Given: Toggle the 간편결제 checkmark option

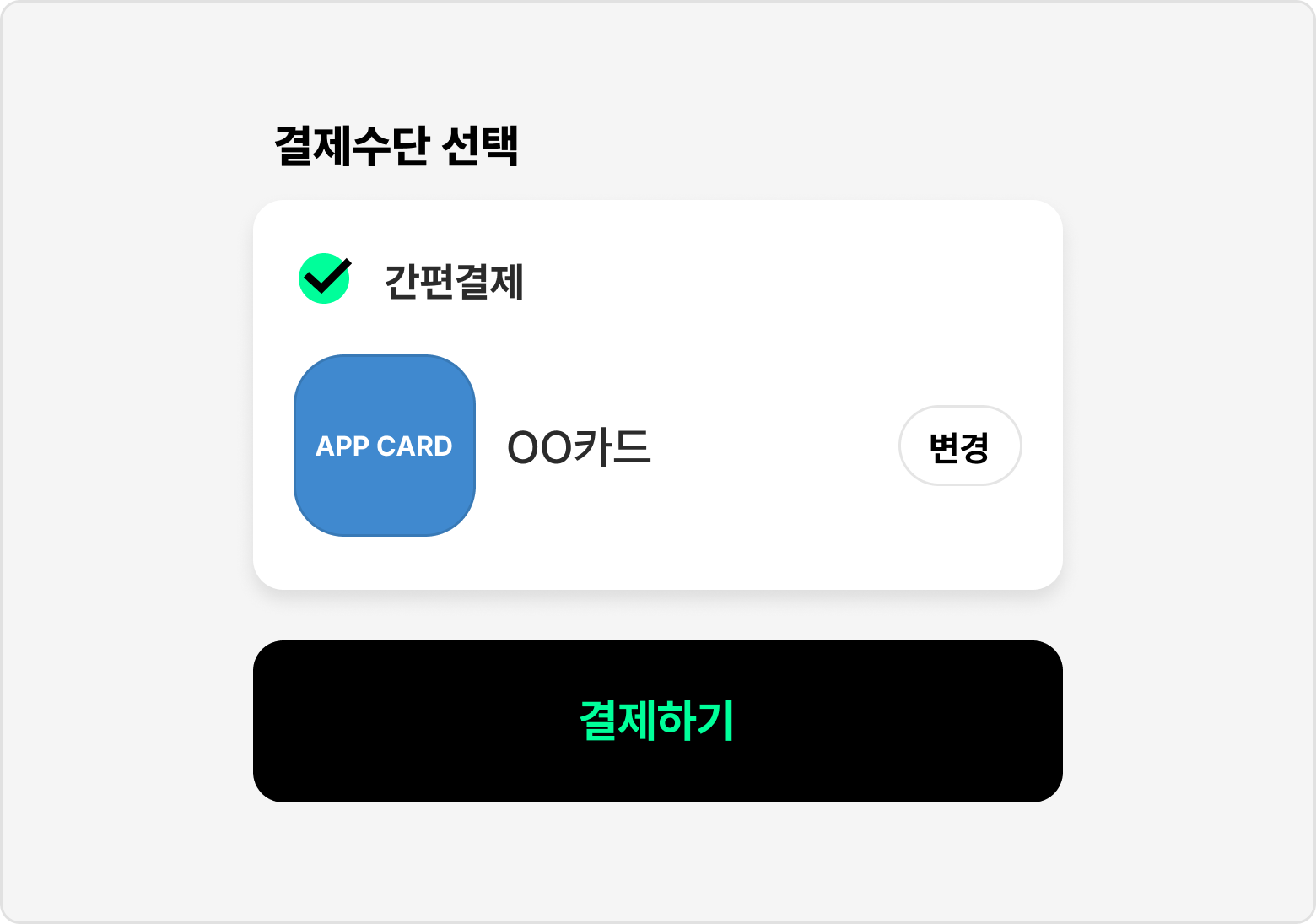Looking at the screenshot, I should tap(325, 278).
